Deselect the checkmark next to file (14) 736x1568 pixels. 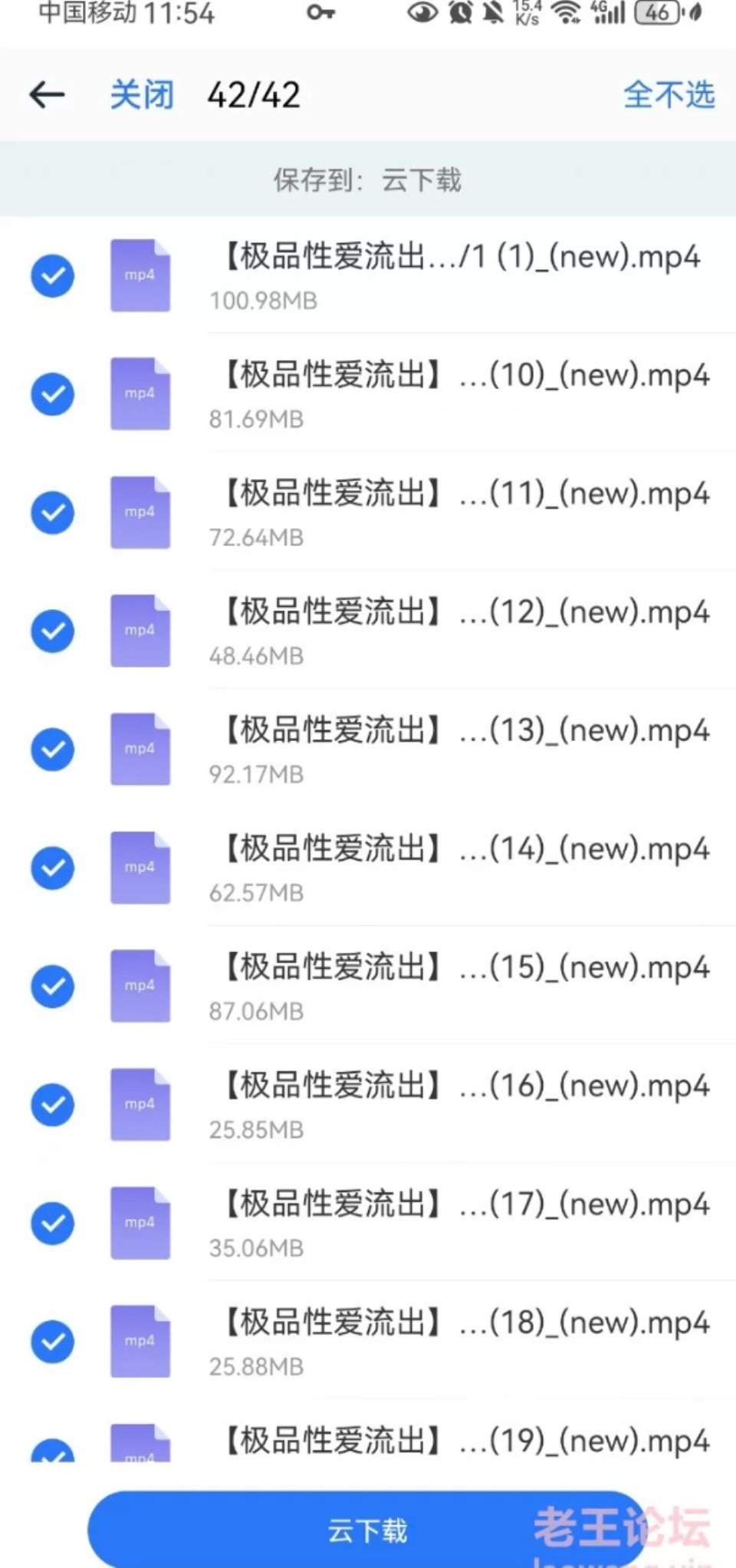coord(51,868)
